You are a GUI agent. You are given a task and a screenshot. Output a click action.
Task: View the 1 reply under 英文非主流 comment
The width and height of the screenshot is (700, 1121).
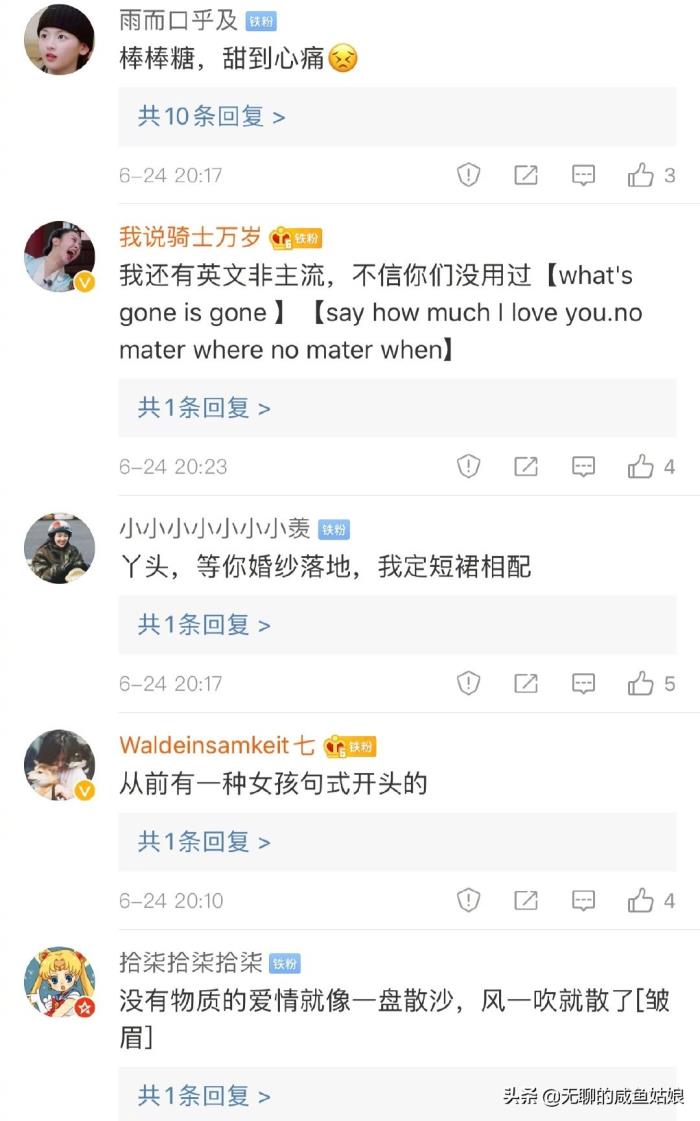[x=204, y=408]
